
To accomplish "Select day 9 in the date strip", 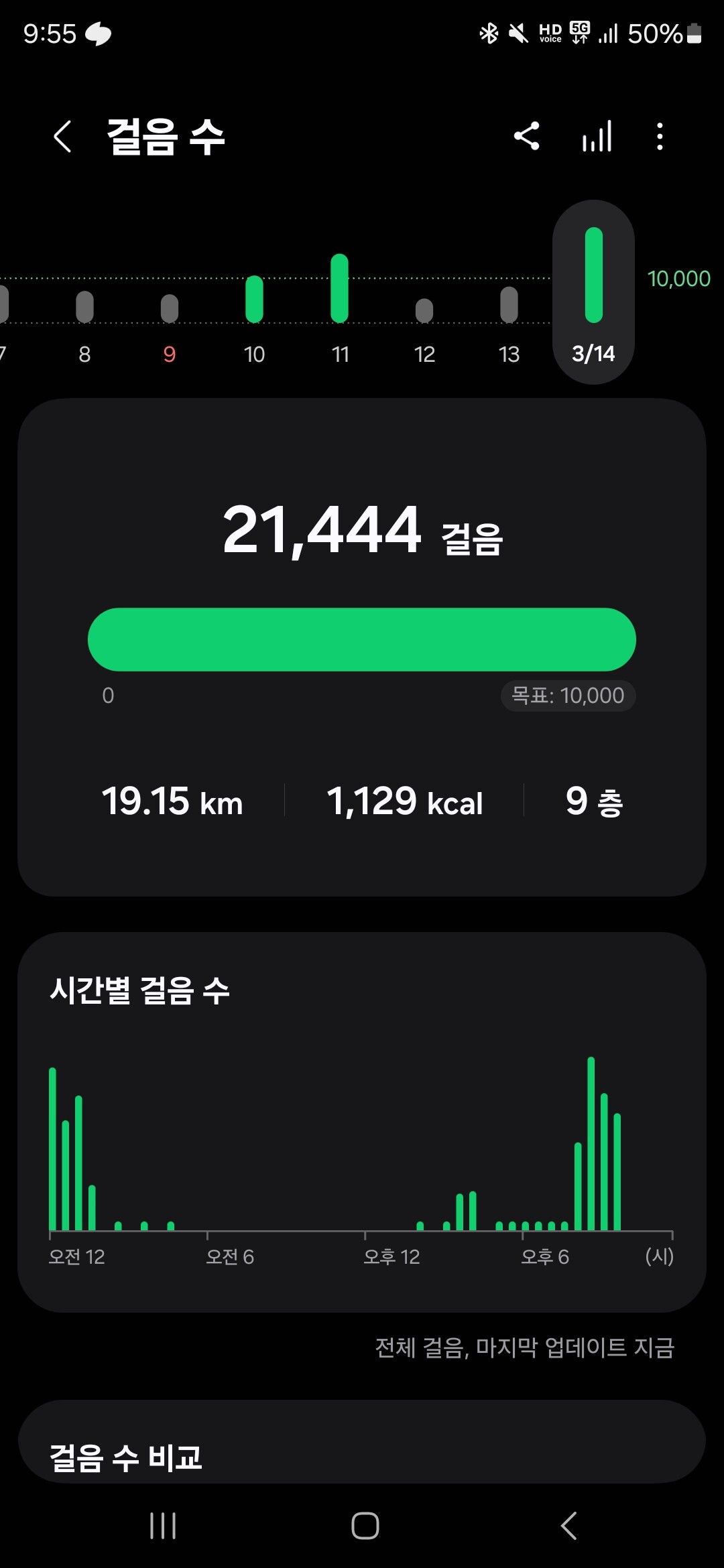I will pyautogui.click(x=170, y=322).
